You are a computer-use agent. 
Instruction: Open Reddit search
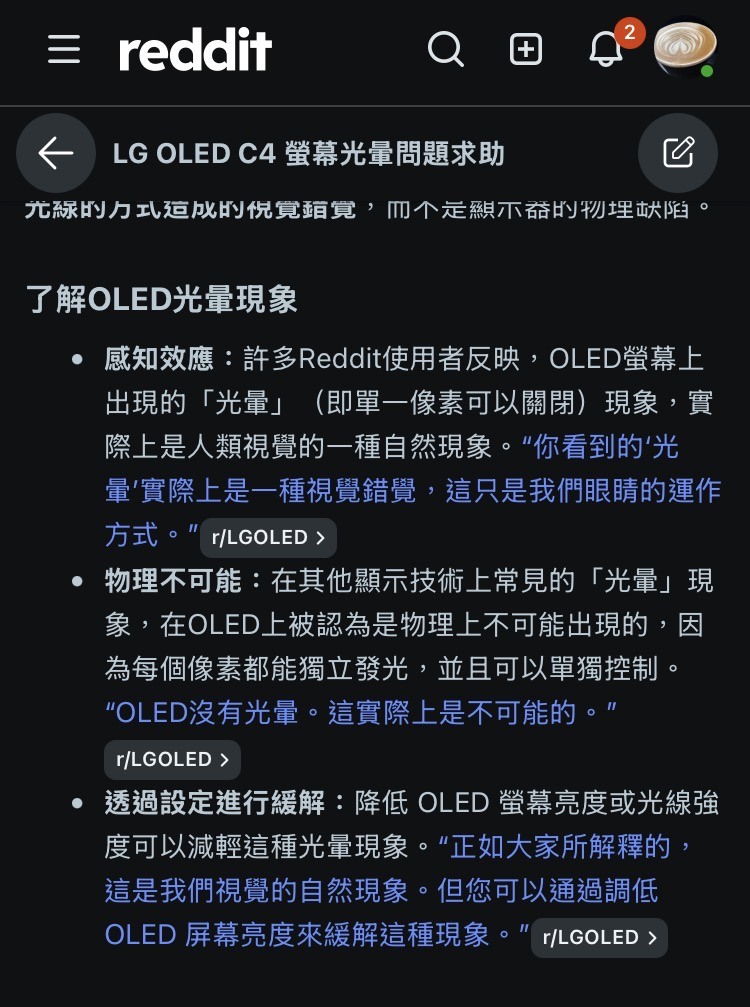coord(446,49)
